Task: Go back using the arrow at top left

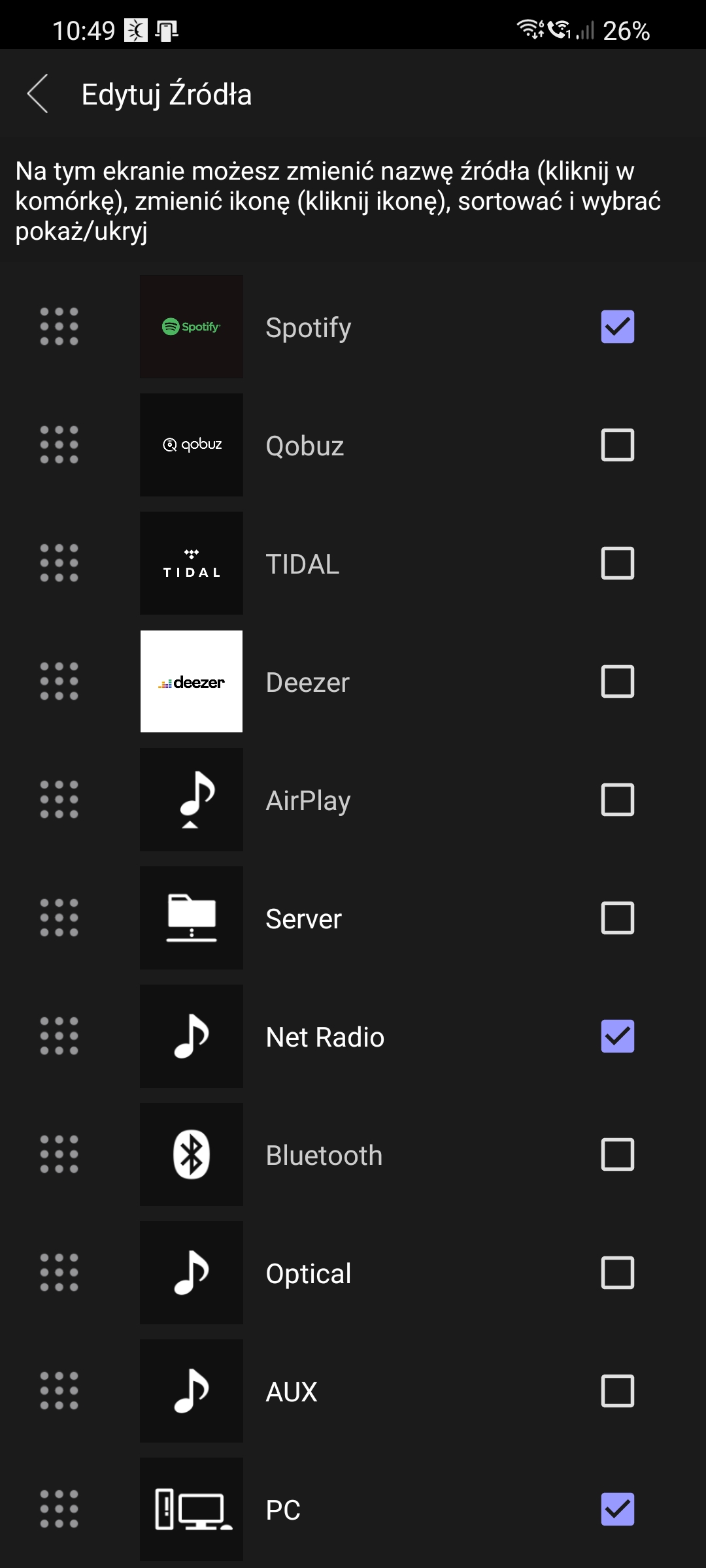Action: coord(38,95)
